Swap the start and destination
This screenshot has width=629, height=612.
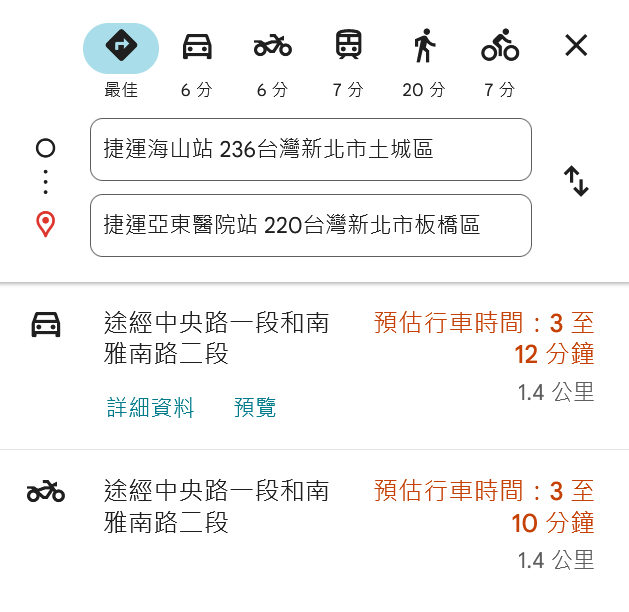point(576,181)
